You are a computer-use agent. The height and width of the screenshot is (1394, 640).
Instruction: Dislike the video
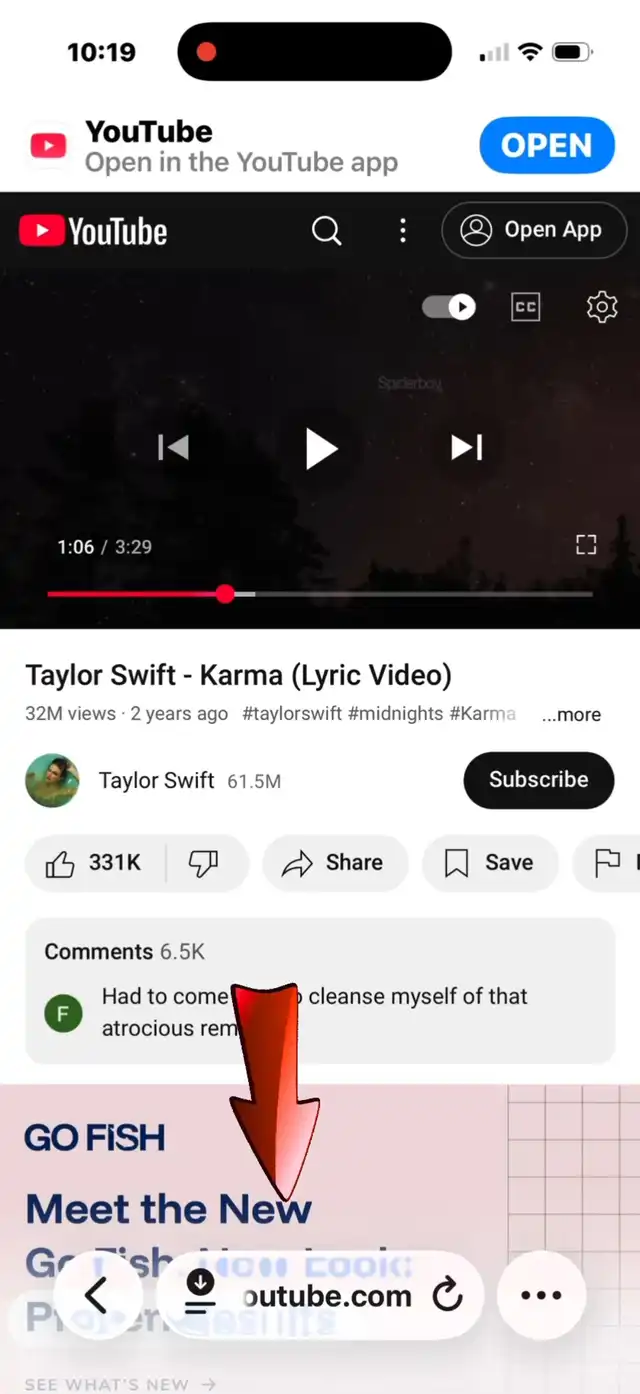(204, 863)
